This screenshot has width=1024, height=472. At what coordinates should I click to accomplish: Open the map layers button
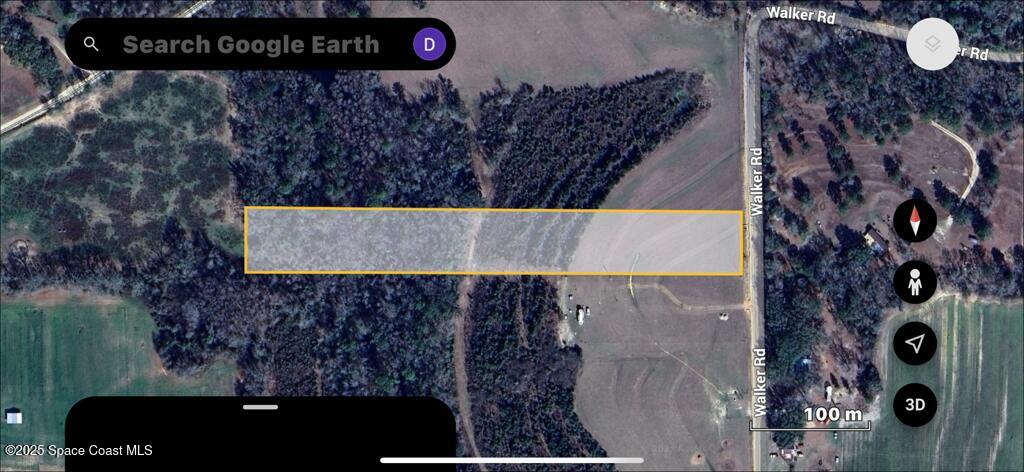[932, 45]
